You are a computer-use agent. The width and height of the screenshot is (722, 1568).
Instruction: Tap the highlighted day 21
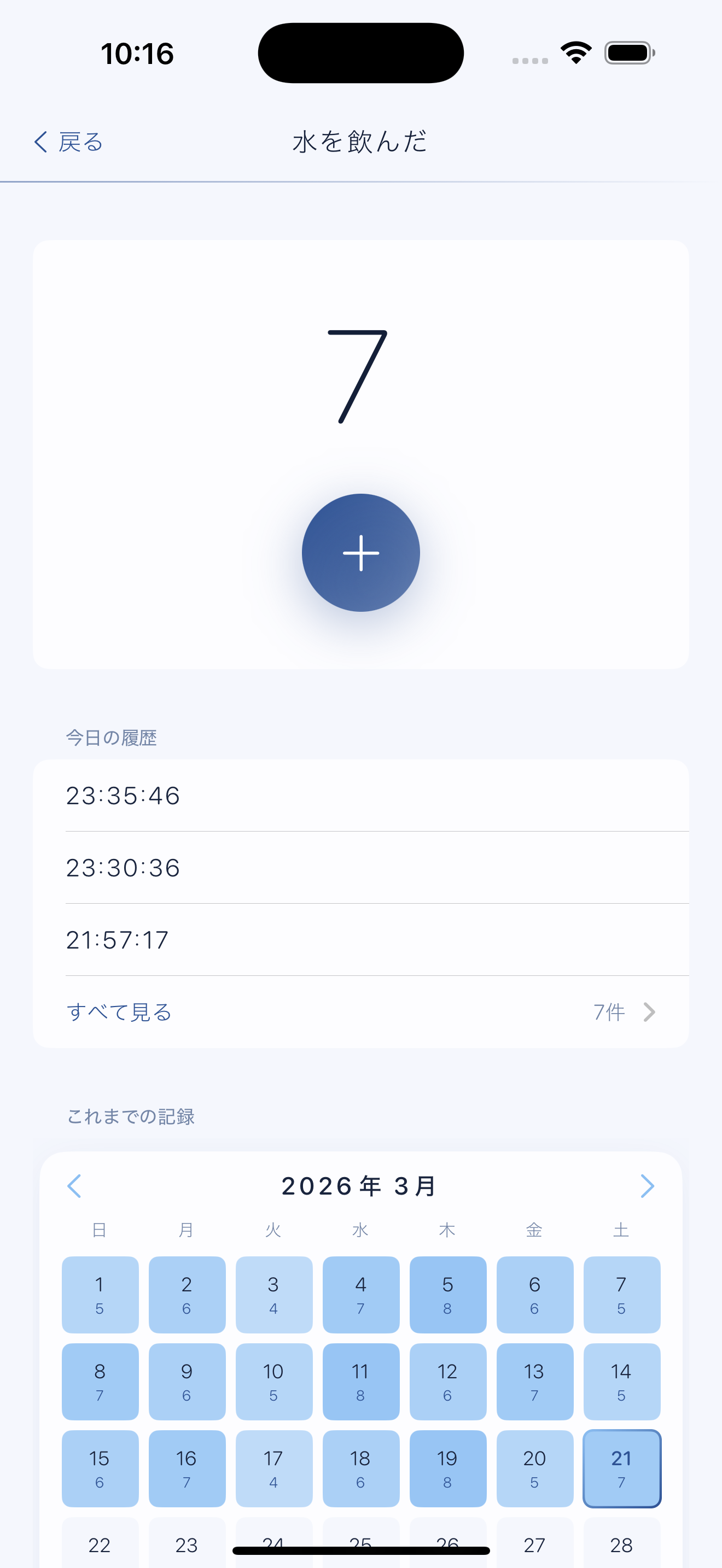(x=621, y=1468)
